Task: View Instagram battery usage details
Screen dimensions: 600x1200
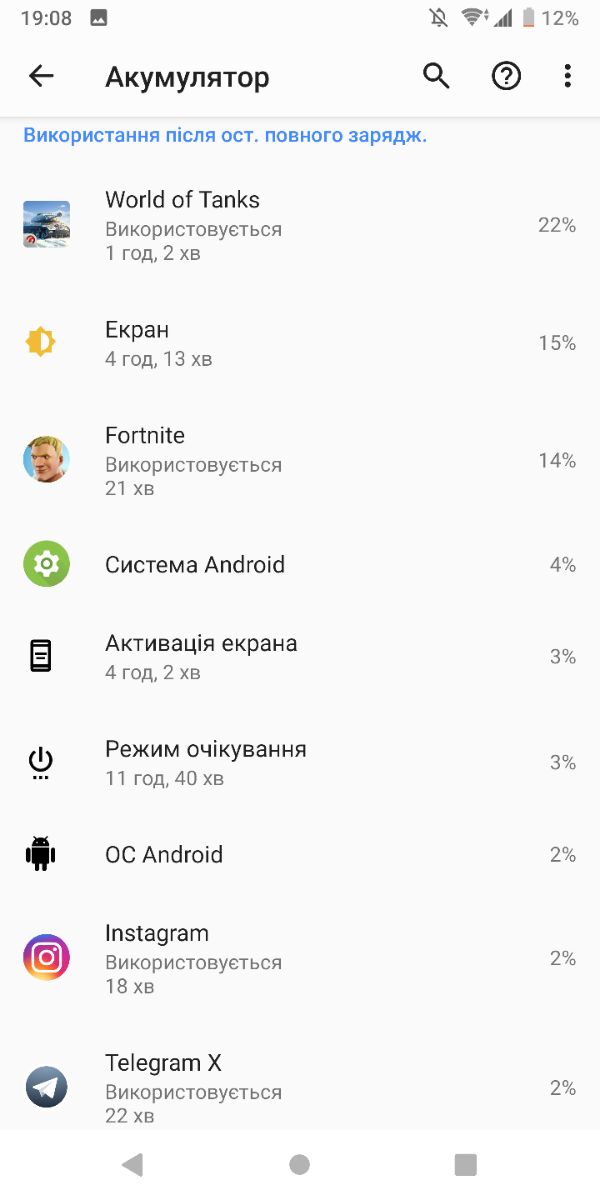Action: (x=300, y=959)
